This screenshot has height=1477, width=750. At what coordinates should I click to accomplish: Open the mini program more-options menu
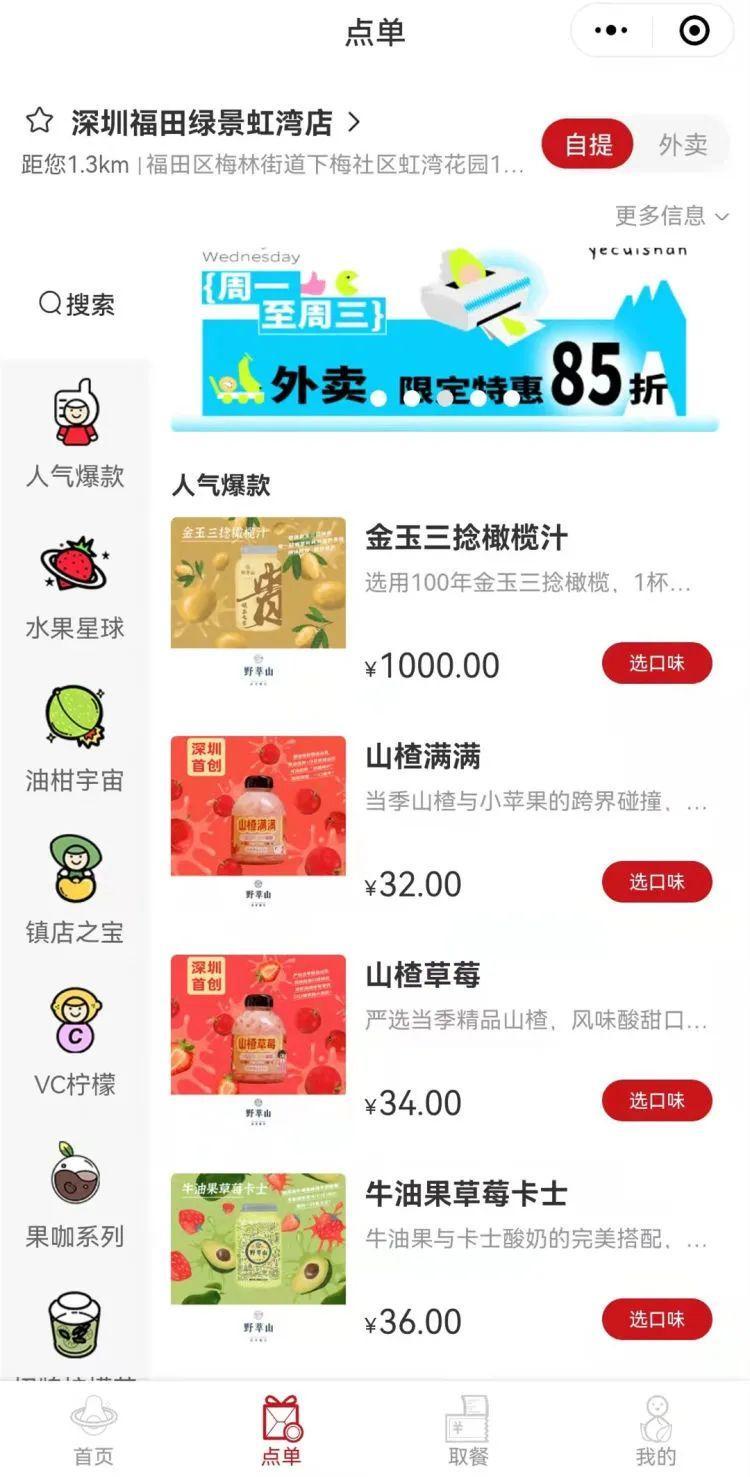pos(611,31)
